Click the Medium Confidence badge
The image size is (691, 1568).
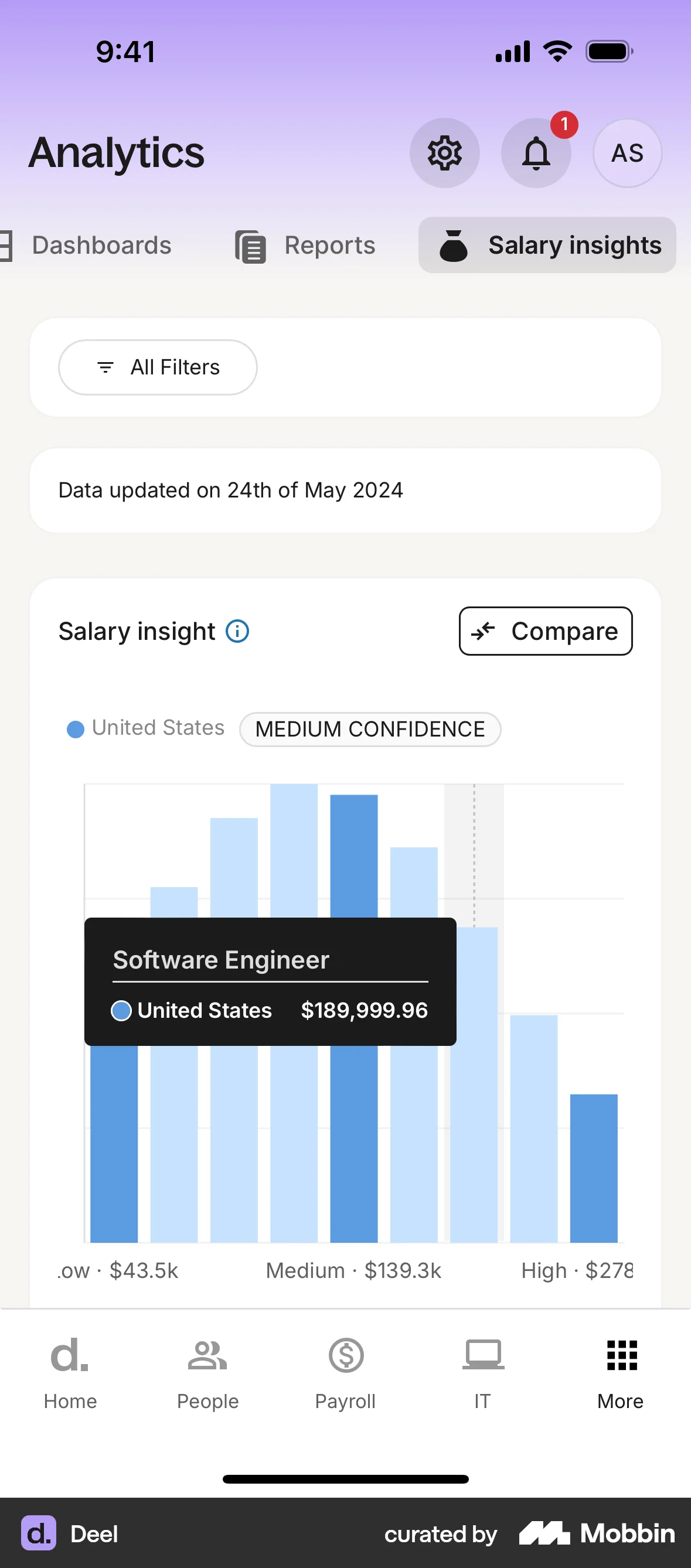370,728
